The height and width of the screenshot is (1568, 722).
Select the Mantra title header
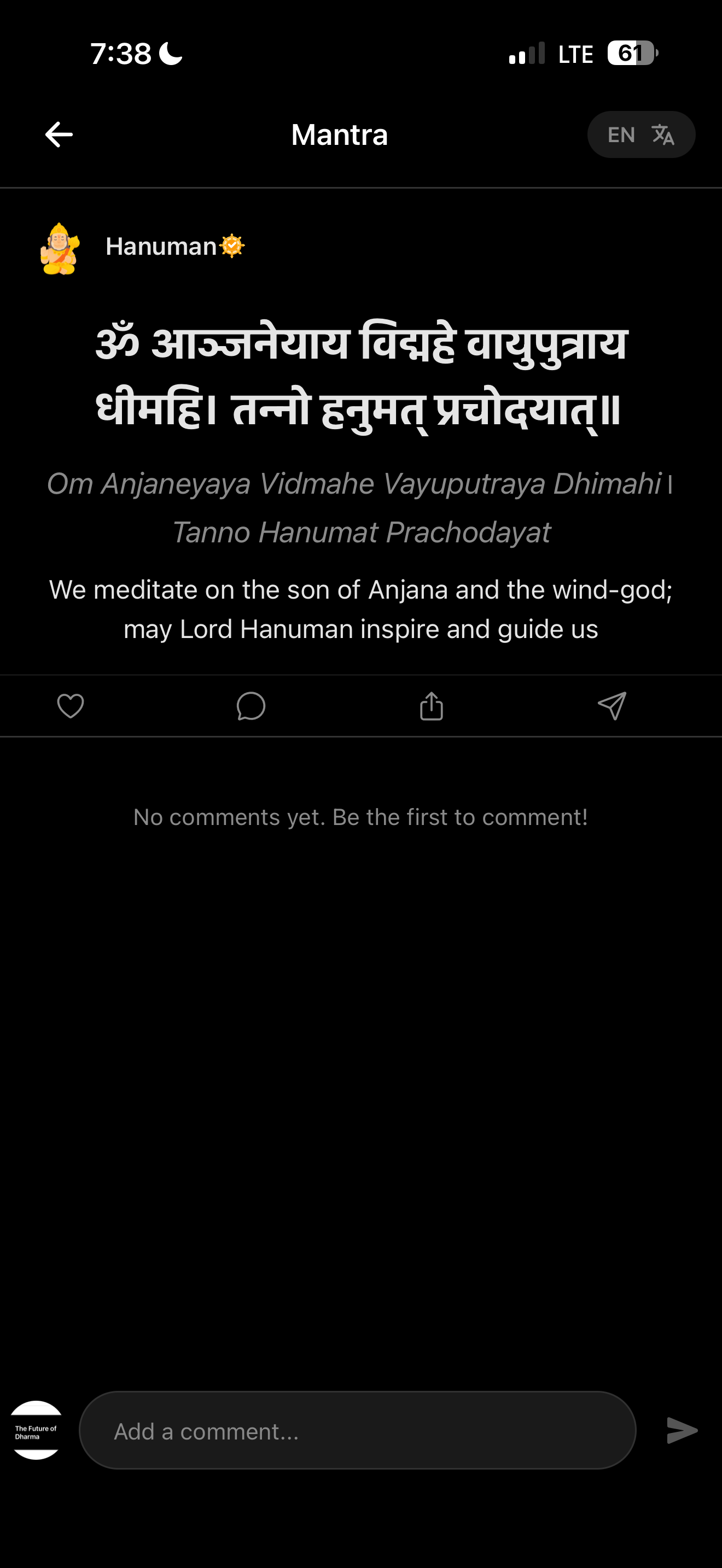tap(339, 134)
